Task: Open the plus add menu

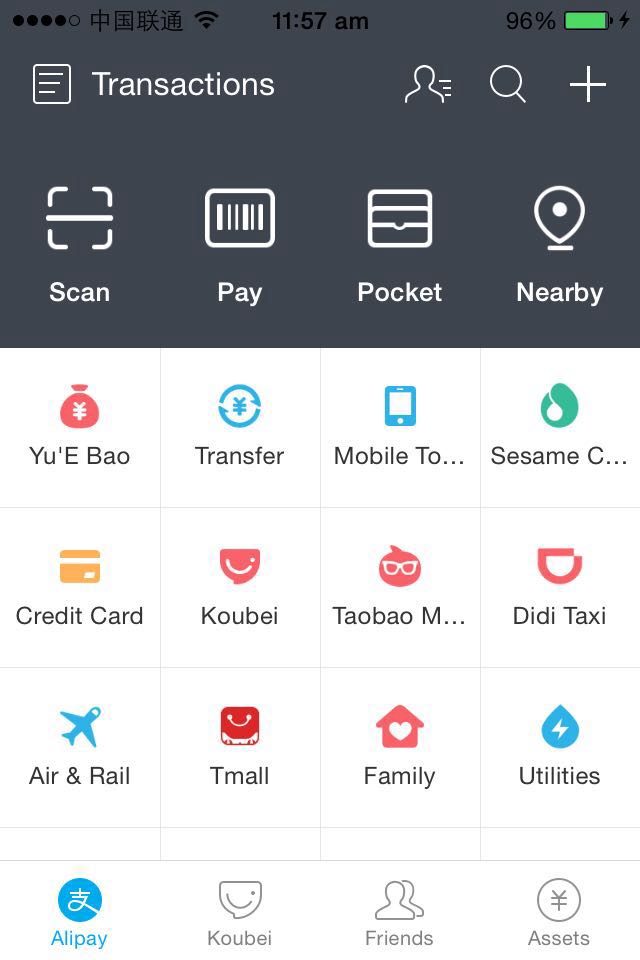Action: pos(588,85)
